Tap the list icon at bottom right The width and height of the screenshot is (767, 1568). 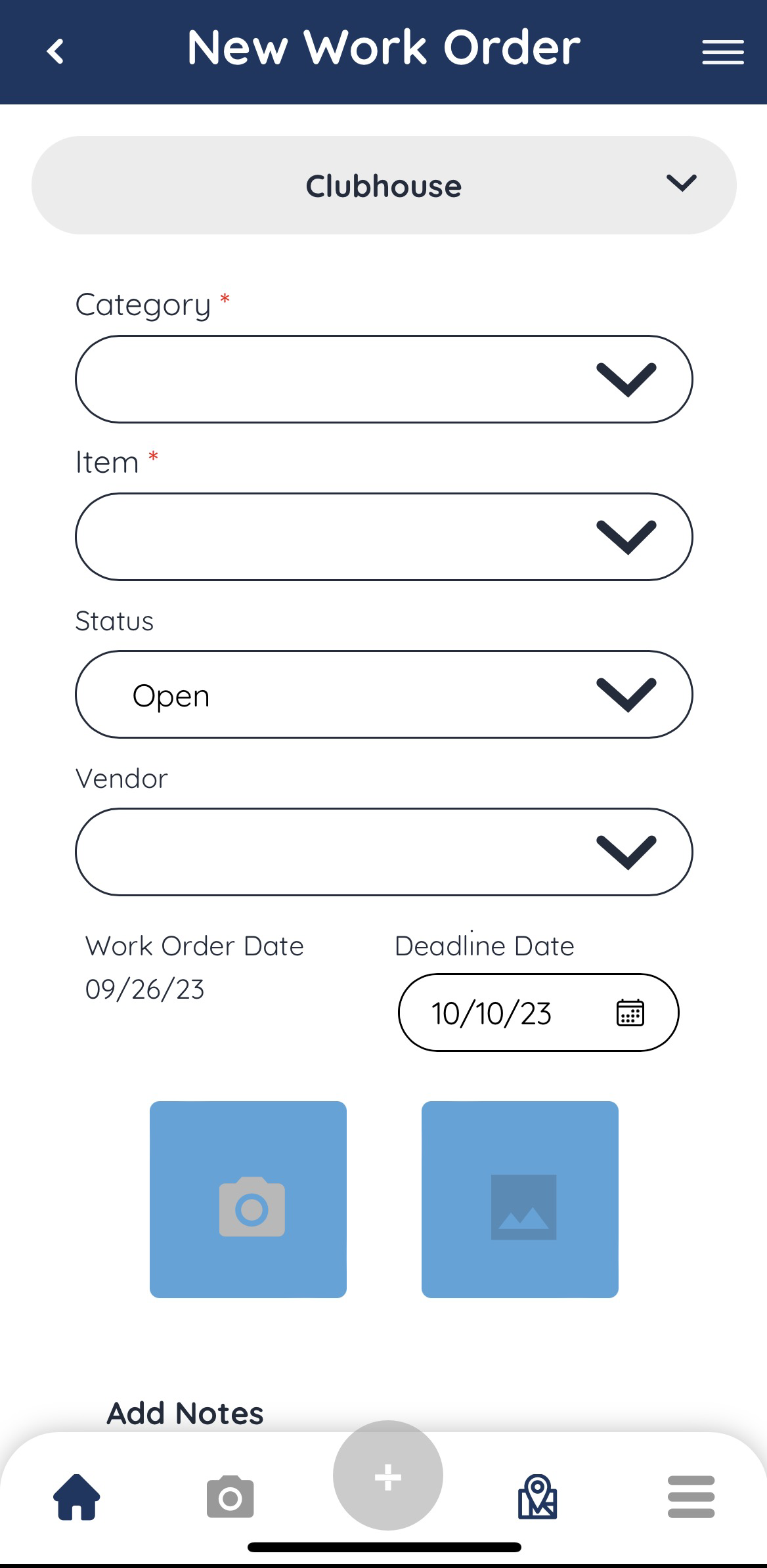[691, 1497]
